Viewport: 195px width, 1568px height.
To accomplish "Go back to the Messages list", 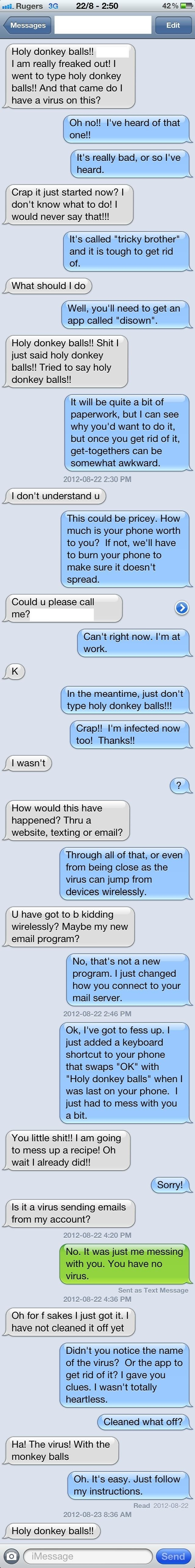I will (x=26, y=26).
